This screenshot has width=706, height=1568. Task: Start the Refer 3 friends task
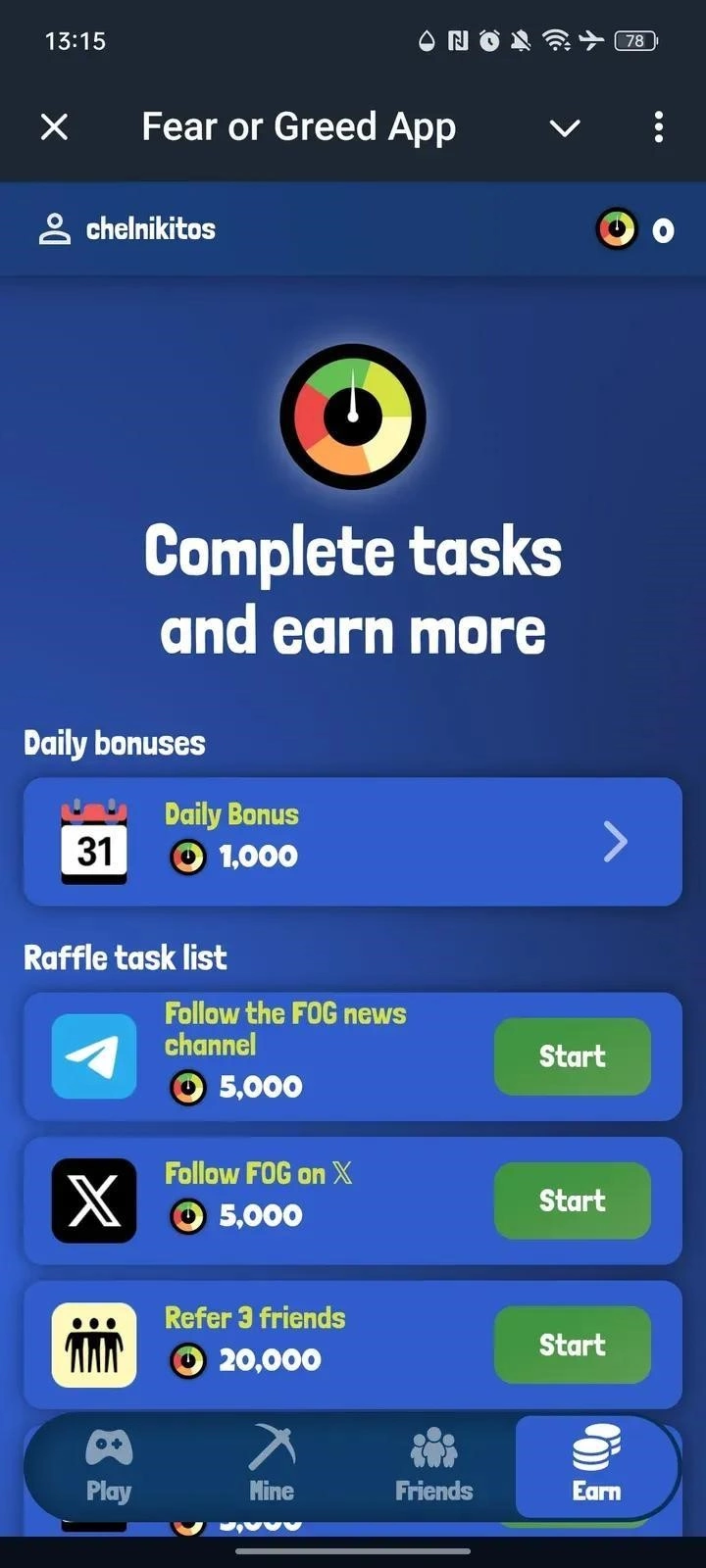coord(572,1345)
